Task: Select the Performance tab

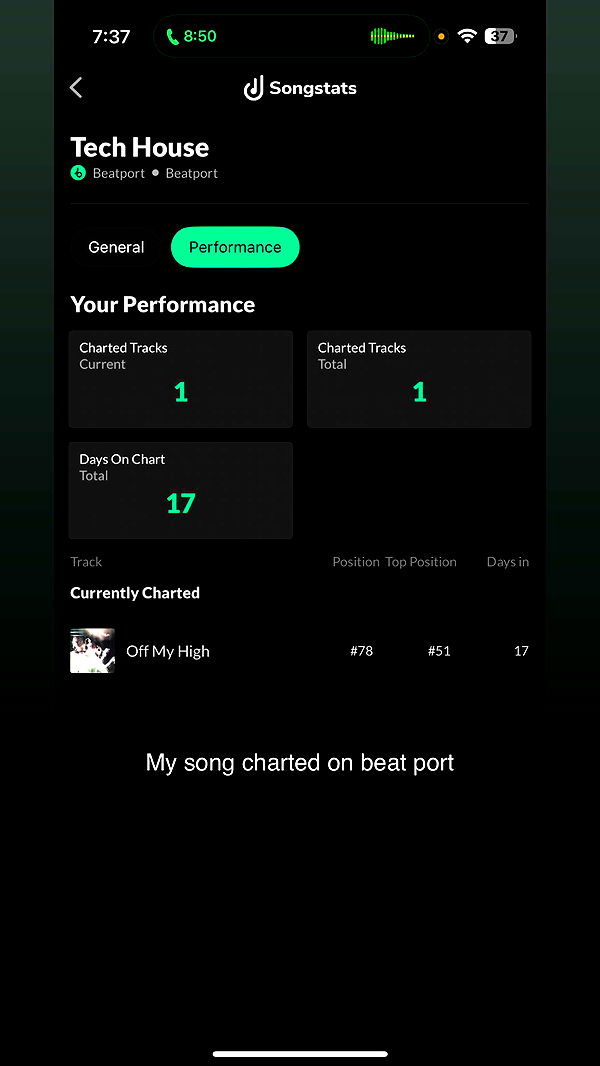Action: pyautogui.click(x=235, y=247)
